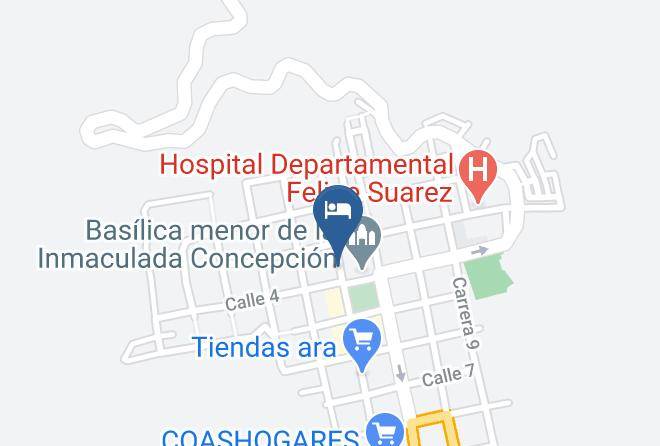Select the Tiendas ara shopping pin
Screen dimensions: 660x446
point(362,345)
